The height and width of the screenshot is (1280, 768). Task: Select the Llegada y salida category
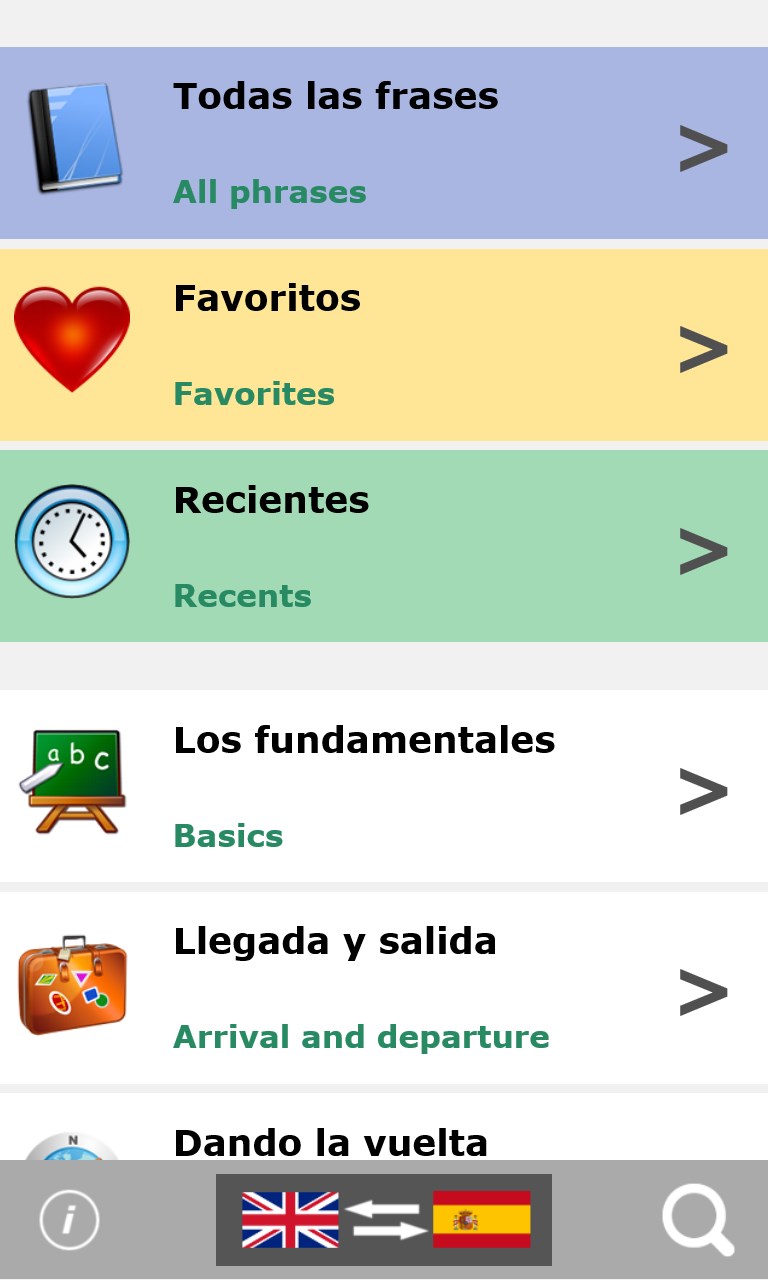pos(384,988)
